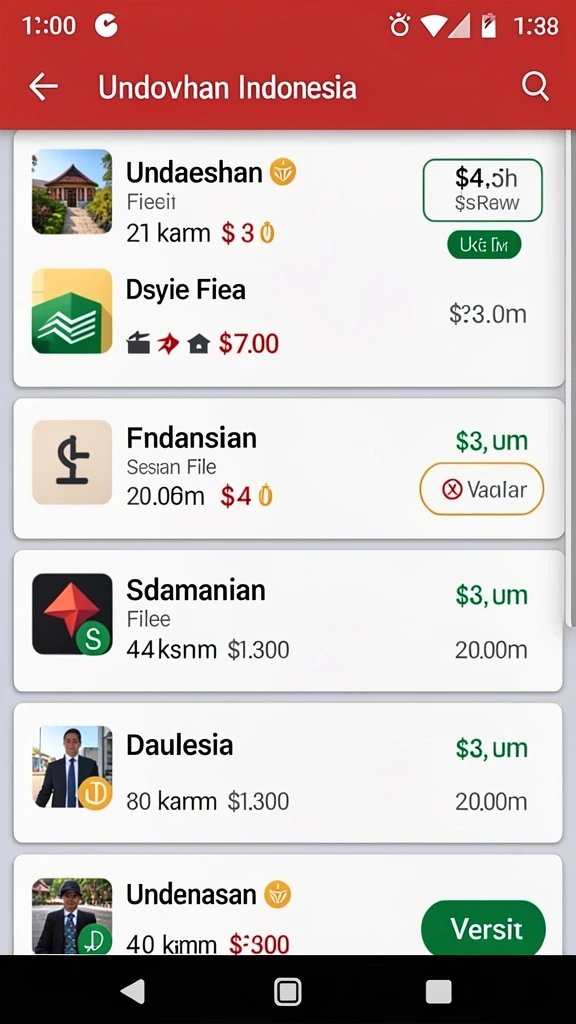This screenshot has height=1024, width=576.
Task: Tap the Vaalar button on Fndansian
Action: [481, 489]
